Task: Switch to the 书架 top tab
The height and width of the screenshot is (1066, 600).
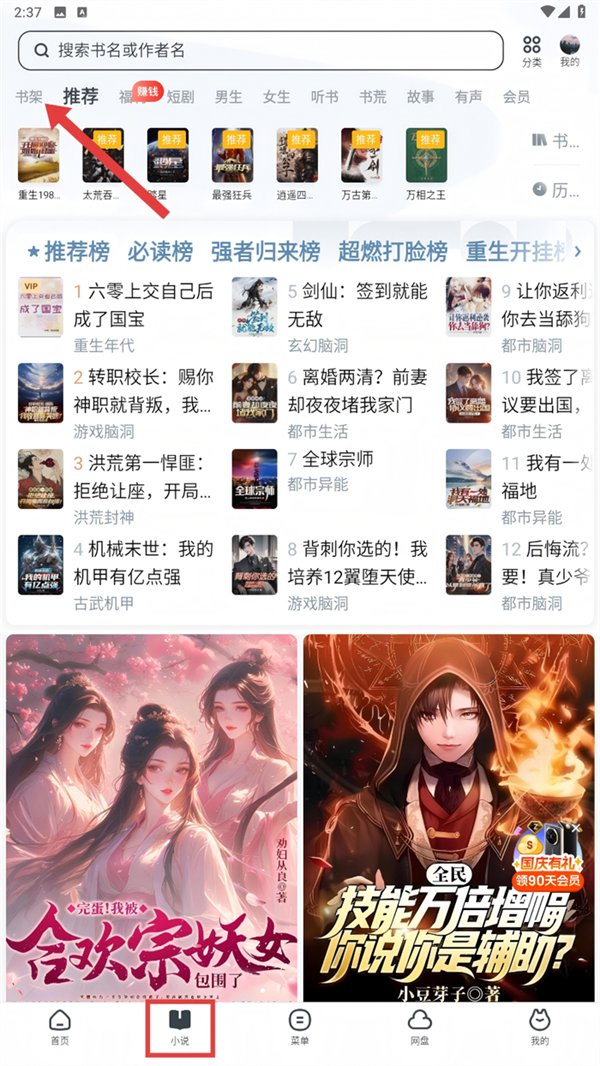Action: [x=29, y=97]
